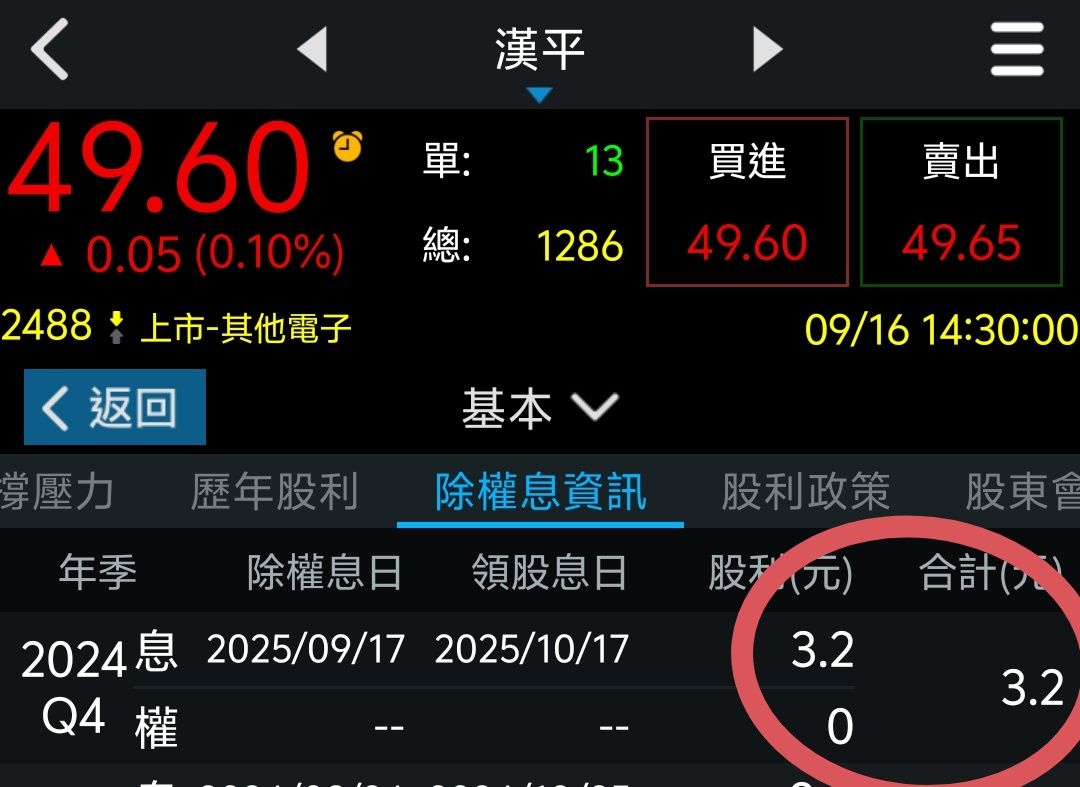Switch to the previous stock
The height and width of the screenshot is (787, 1080).
[313, 50]
